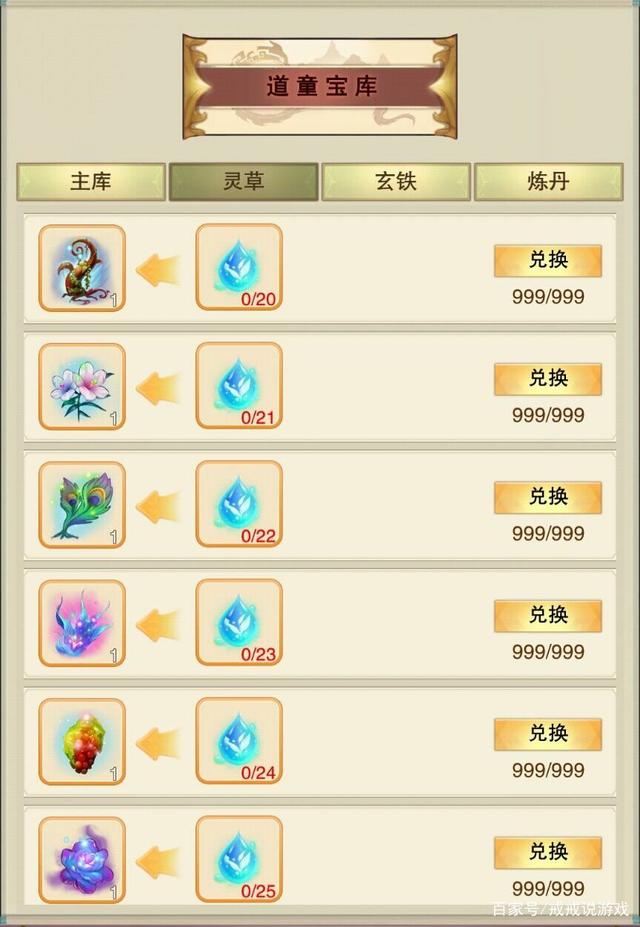Open the rainbow grape herb item

[x=82, y=741]
